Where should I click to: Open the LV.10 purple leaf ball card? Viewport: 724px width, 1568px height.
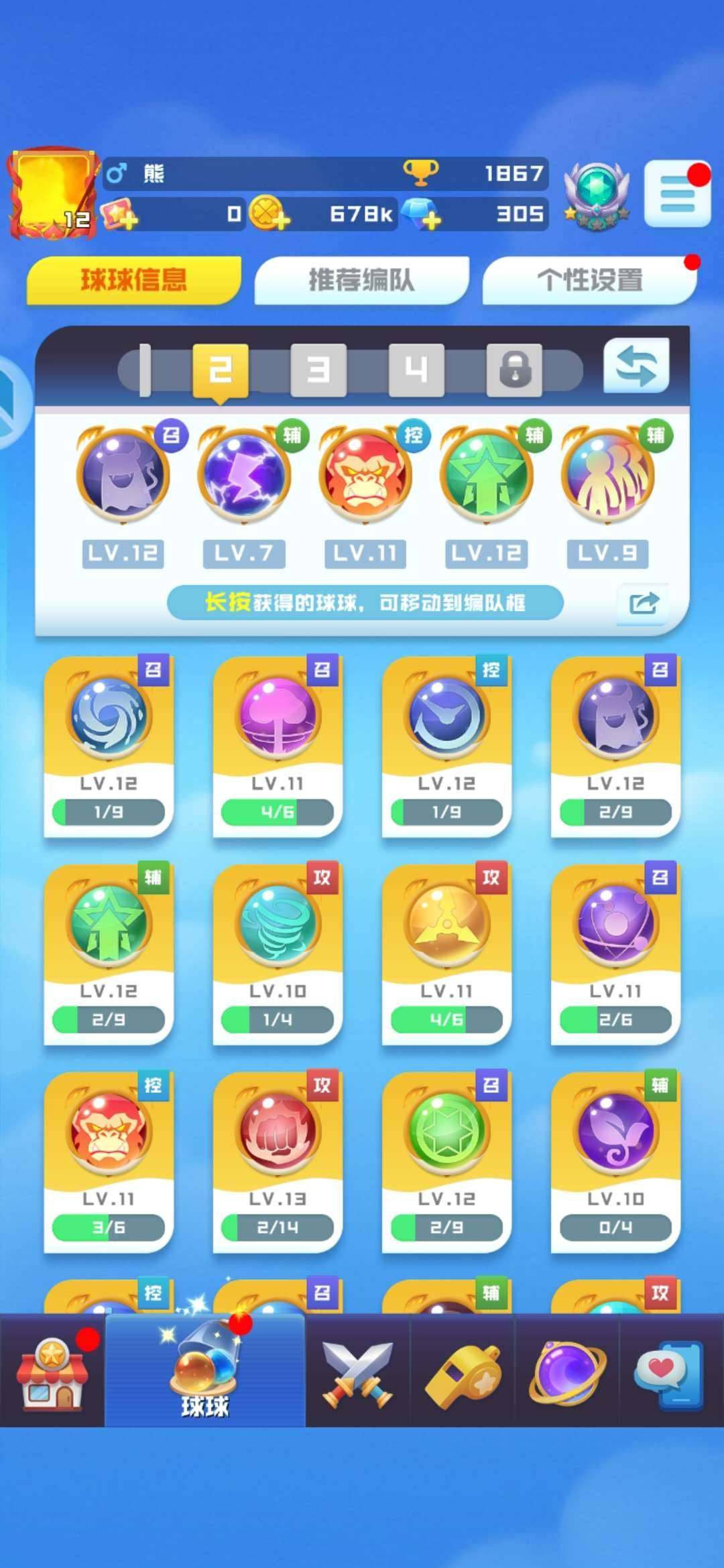615,1159
